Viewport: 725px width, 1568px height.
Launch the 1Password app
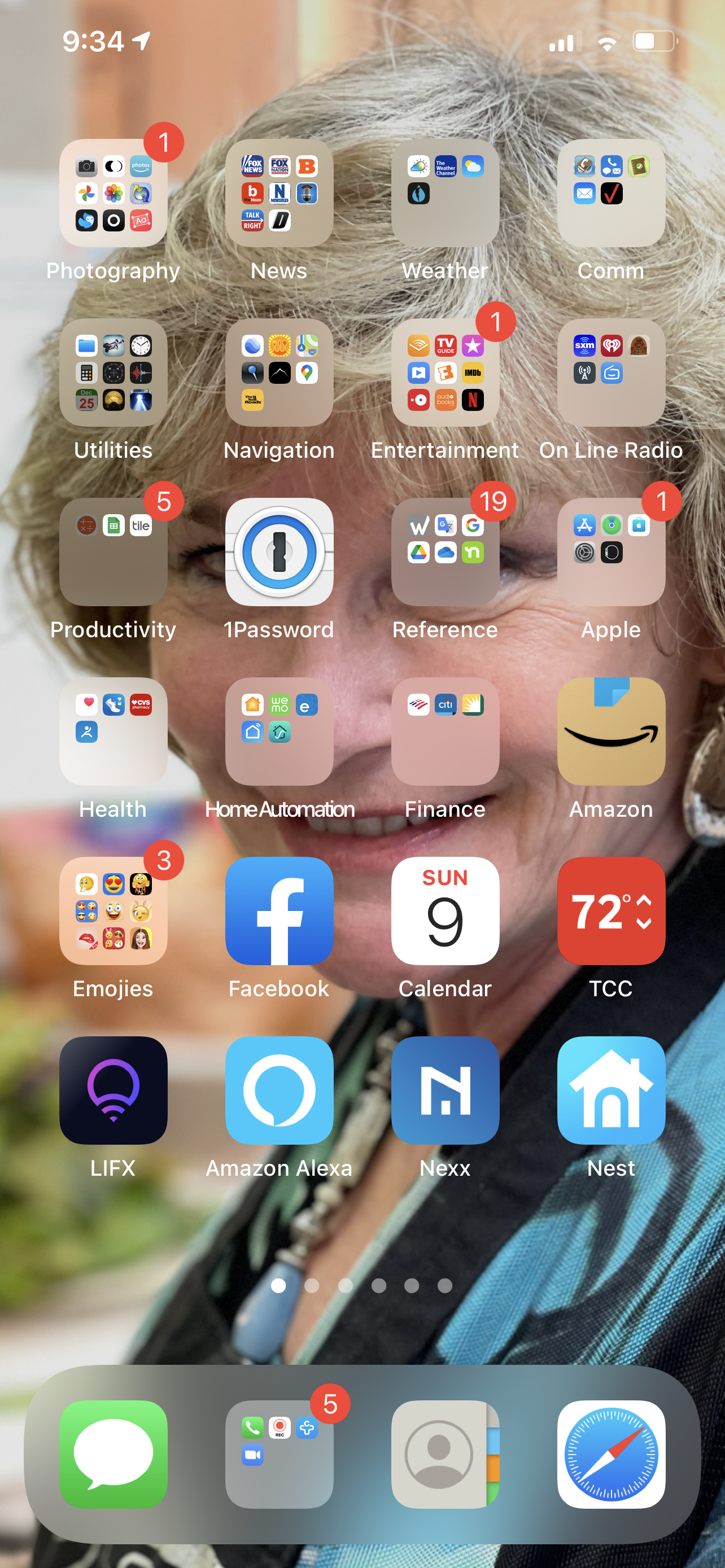279,552
